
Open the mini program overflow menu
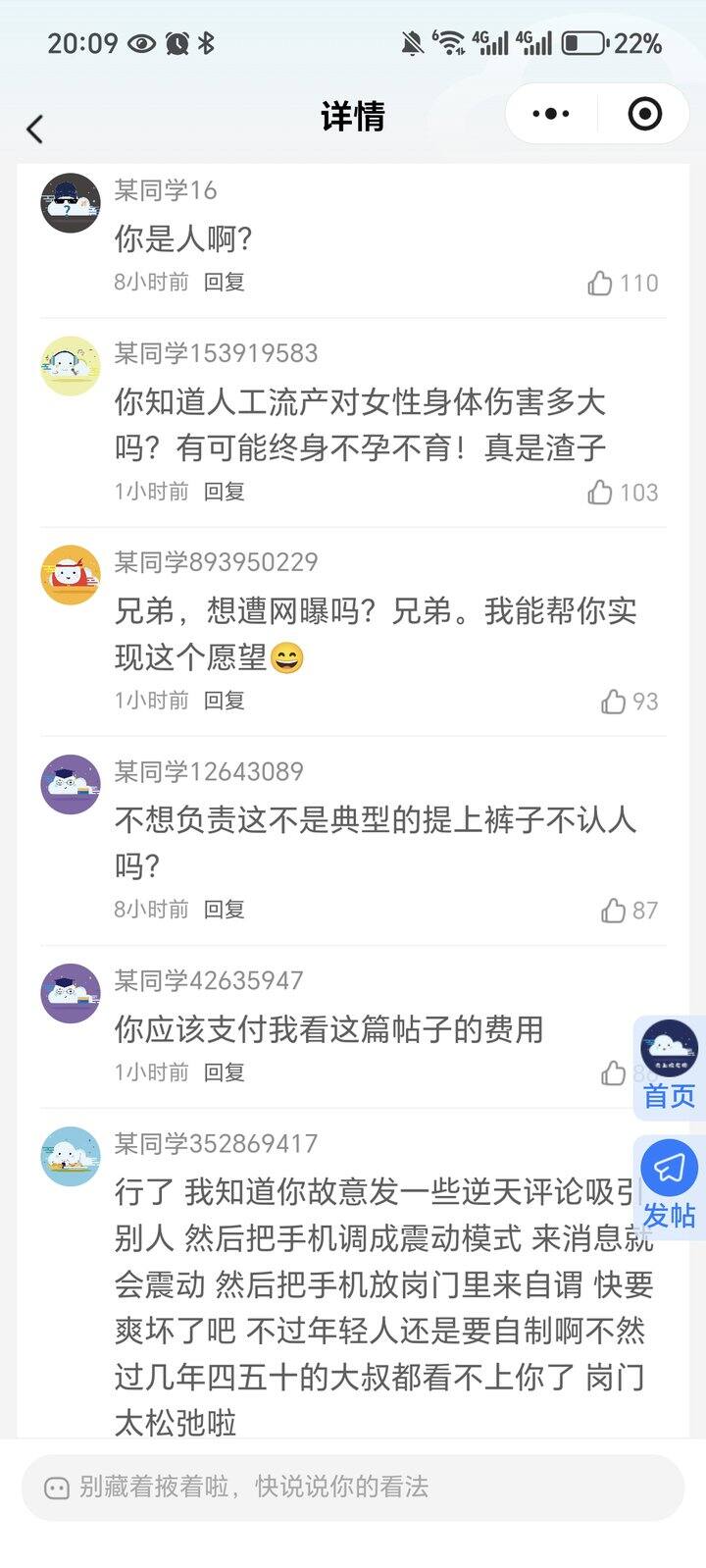551,115
